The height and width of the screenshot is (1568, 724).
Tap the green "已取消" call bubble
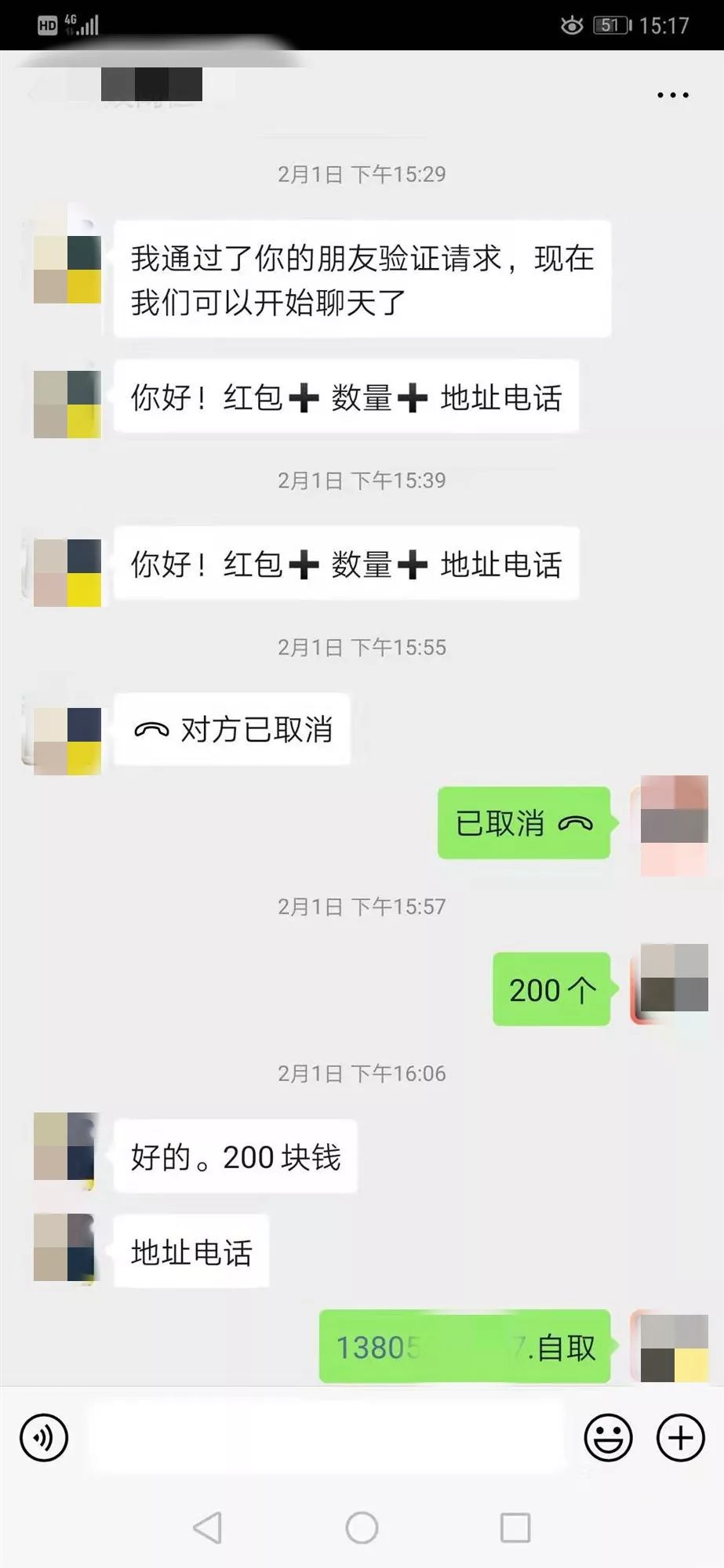pos(523,822)
